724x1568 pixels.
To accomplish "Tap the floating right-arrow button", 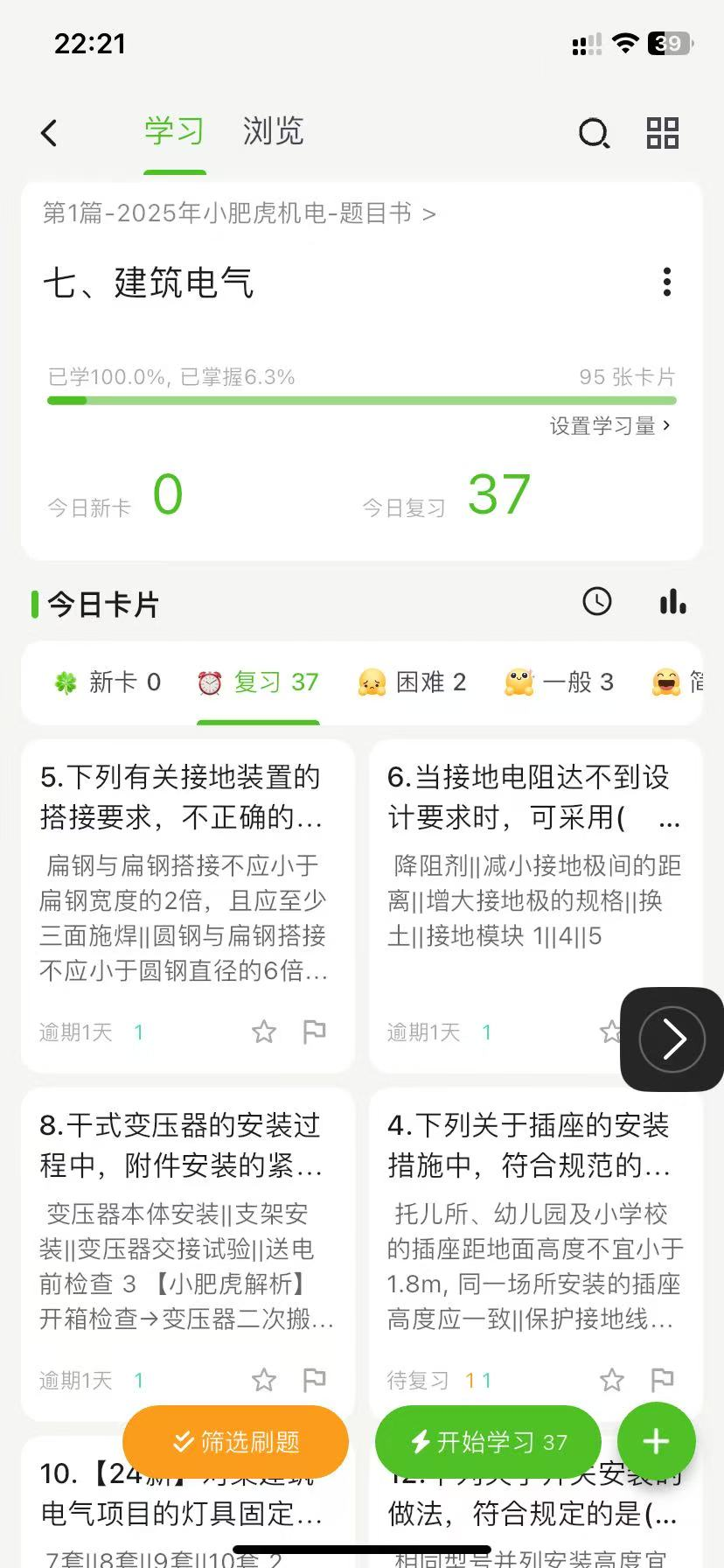I will [x=672, y=1039].
